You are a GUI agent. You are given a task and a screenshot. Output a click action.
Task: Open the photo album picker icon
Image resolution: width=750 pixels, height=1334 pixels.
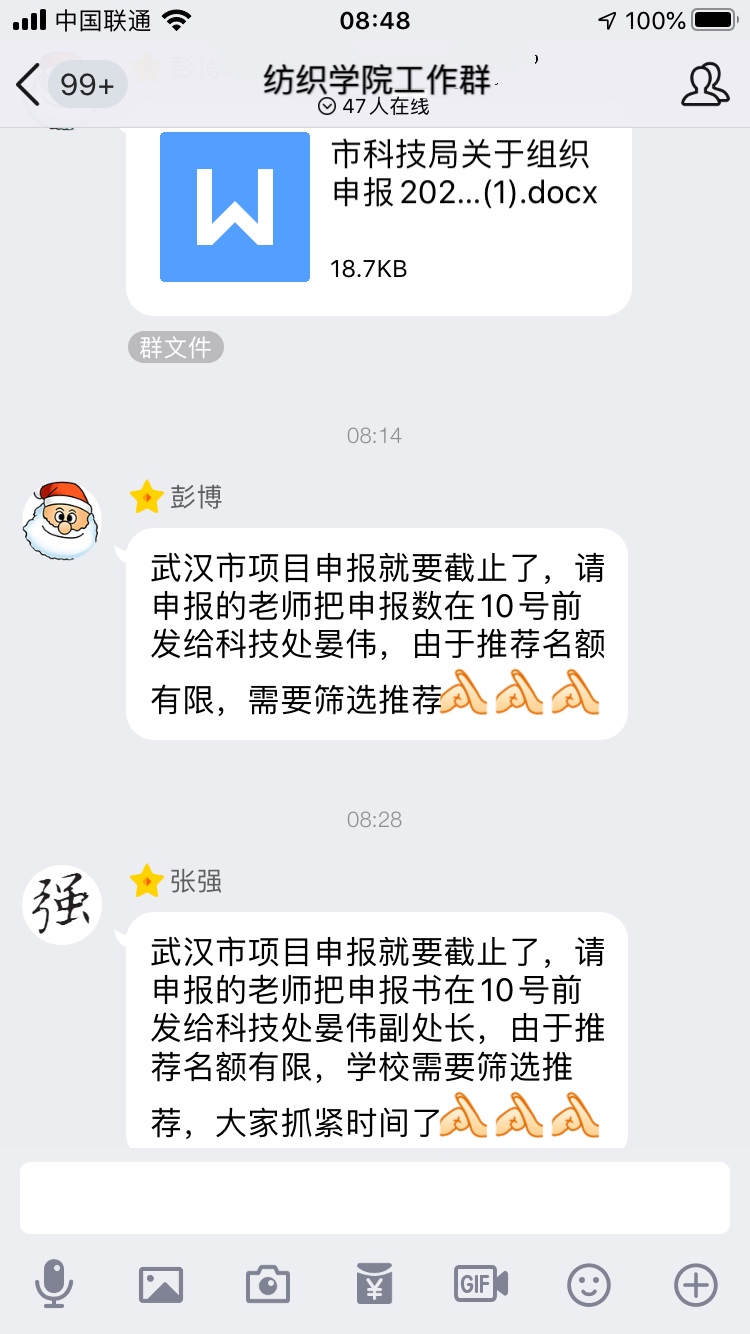pyautogui.click(x=162, y=1284)
